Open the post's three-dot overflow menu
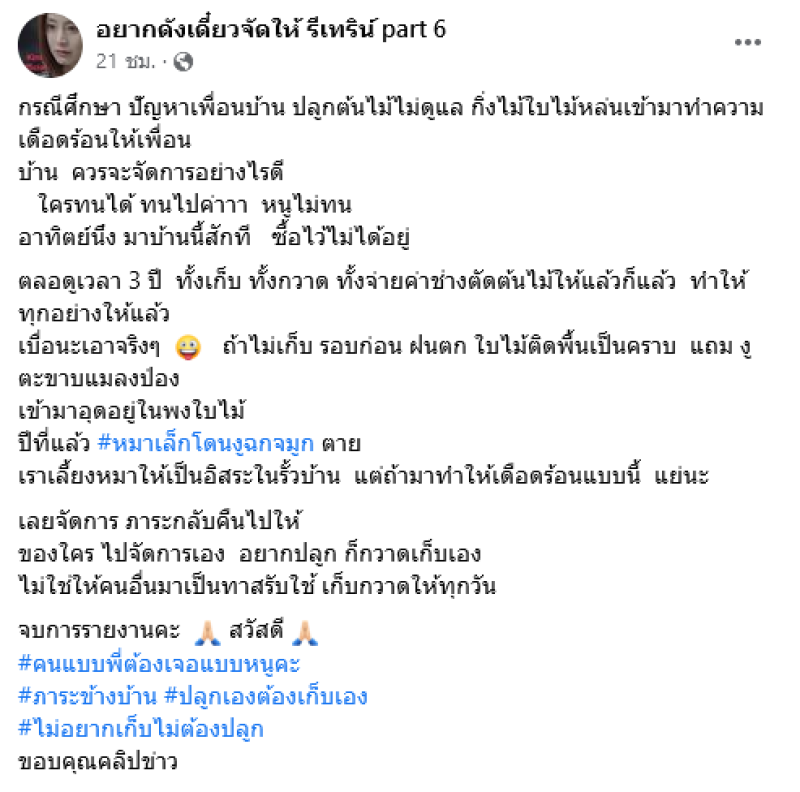The height and width of the screenshot is (792, 800). tap(748, 43)
